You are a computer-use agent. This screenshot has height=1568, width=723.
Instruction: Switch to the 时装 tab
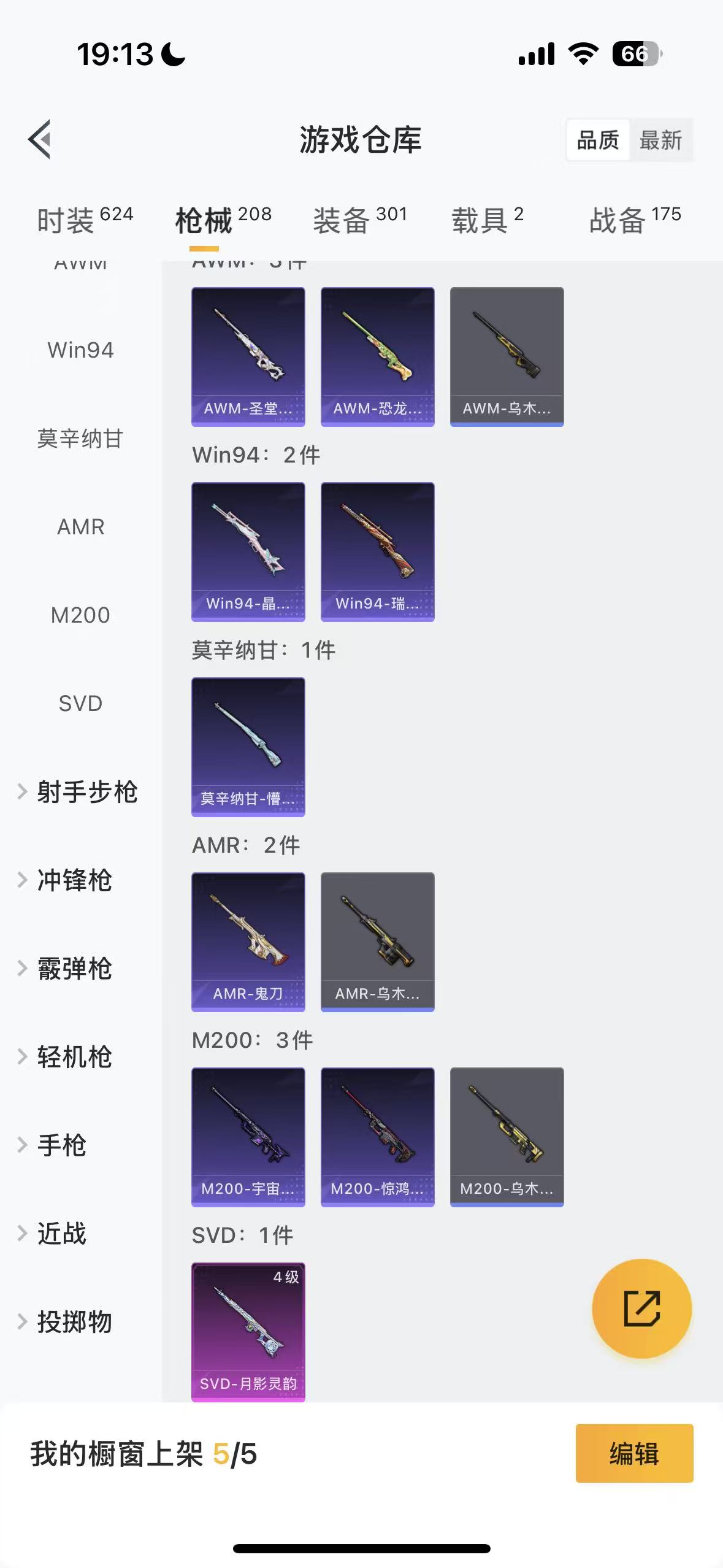pos(85,220)
